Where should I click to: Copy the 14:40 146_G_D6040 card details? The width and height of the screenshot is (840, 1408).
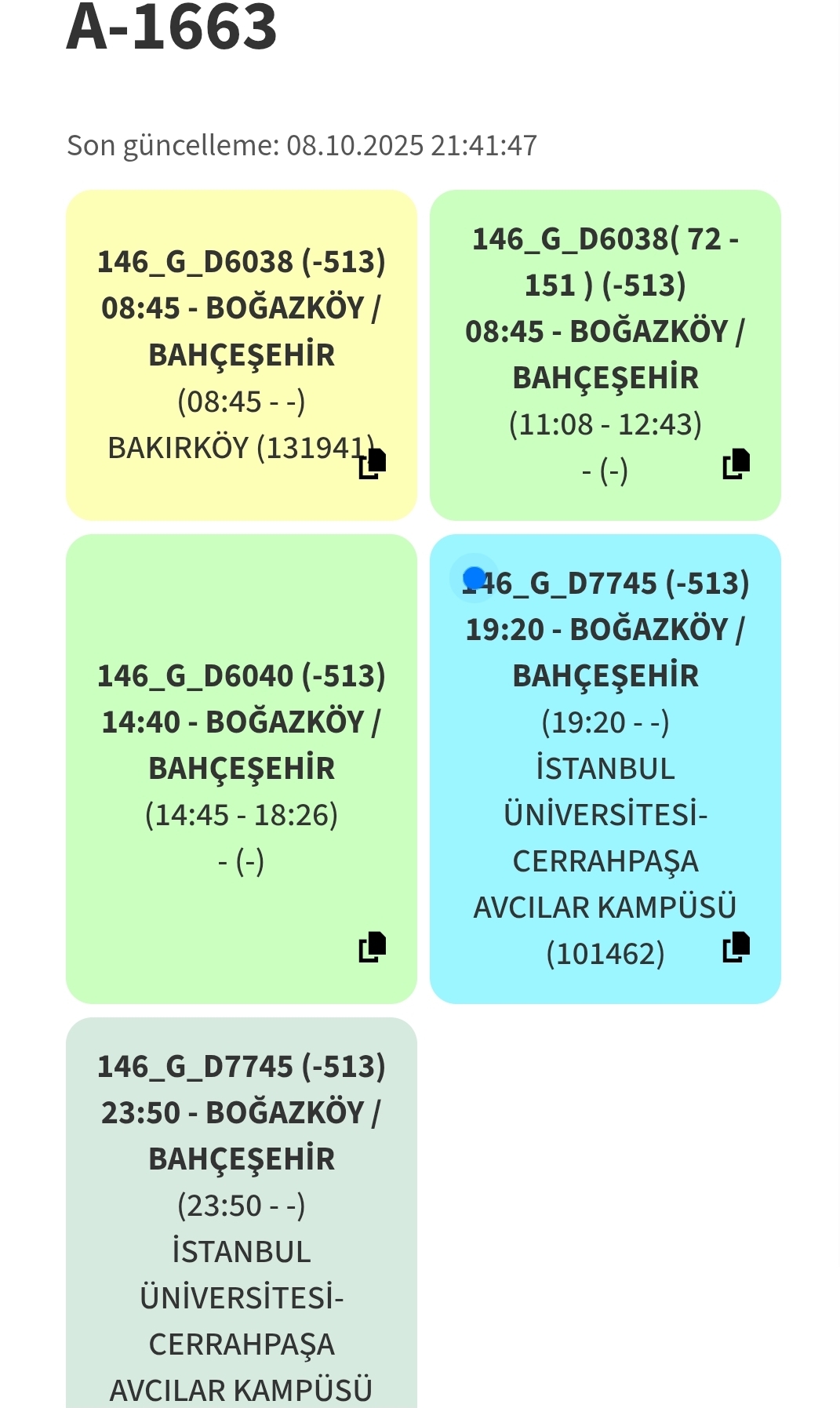[x=373, y=947]
